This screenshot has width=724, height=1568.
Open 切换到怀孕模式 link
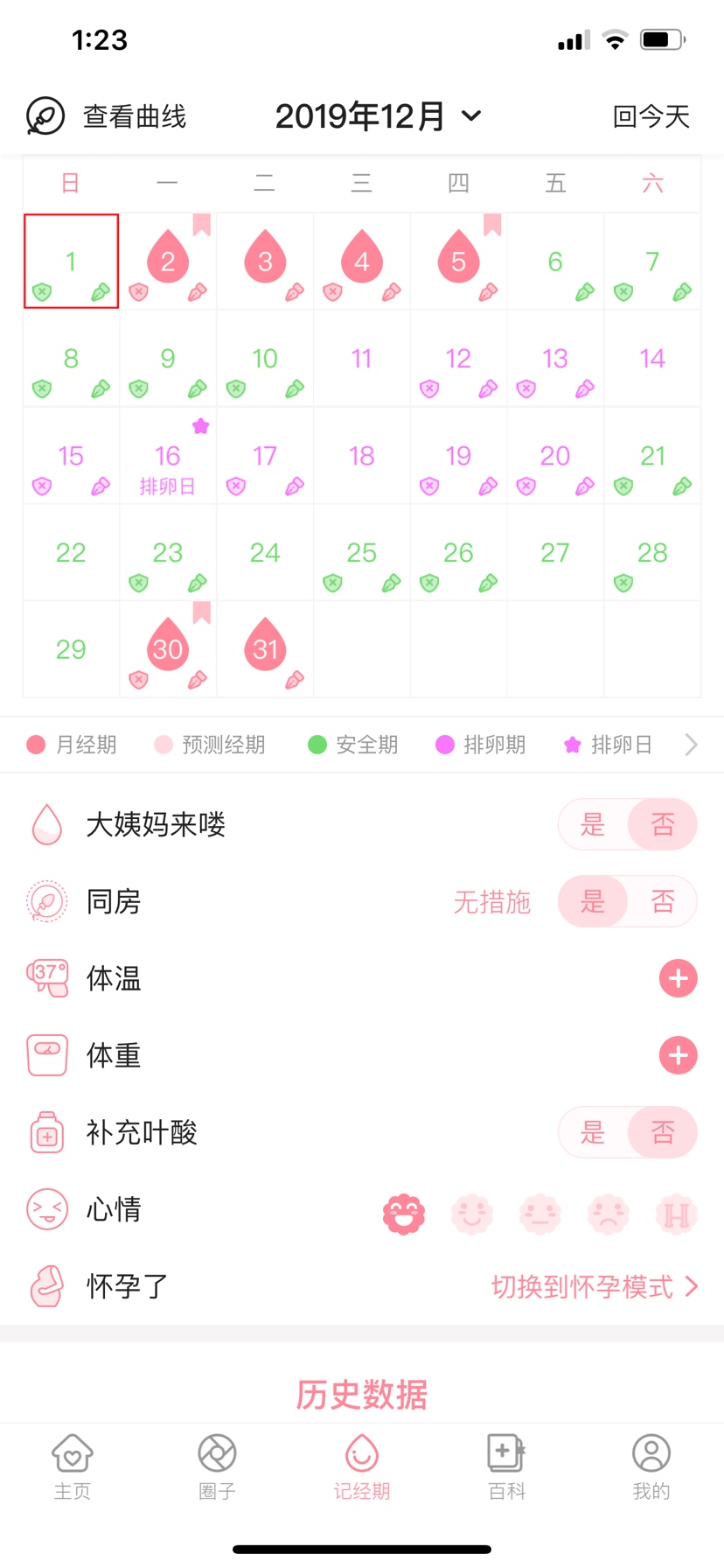pos(595,1286)
